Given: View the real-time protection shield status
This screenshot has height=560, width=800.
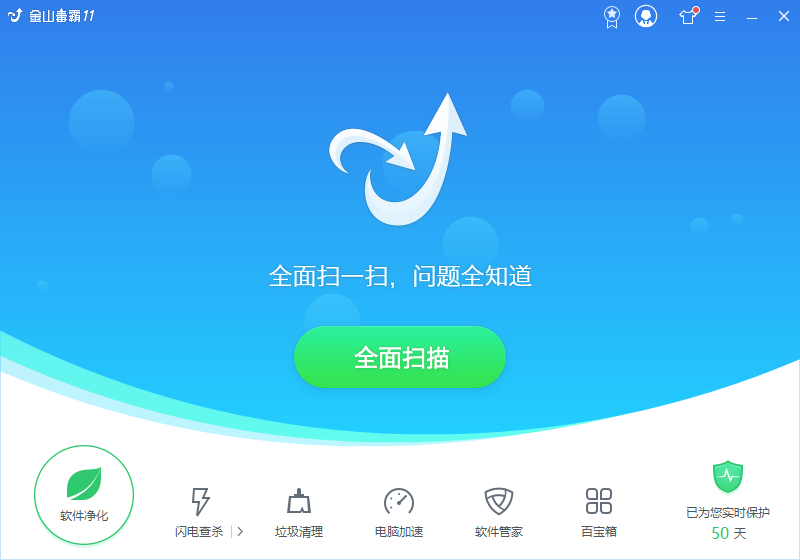Looking at the screenshot, I should (x=727, y=477).
